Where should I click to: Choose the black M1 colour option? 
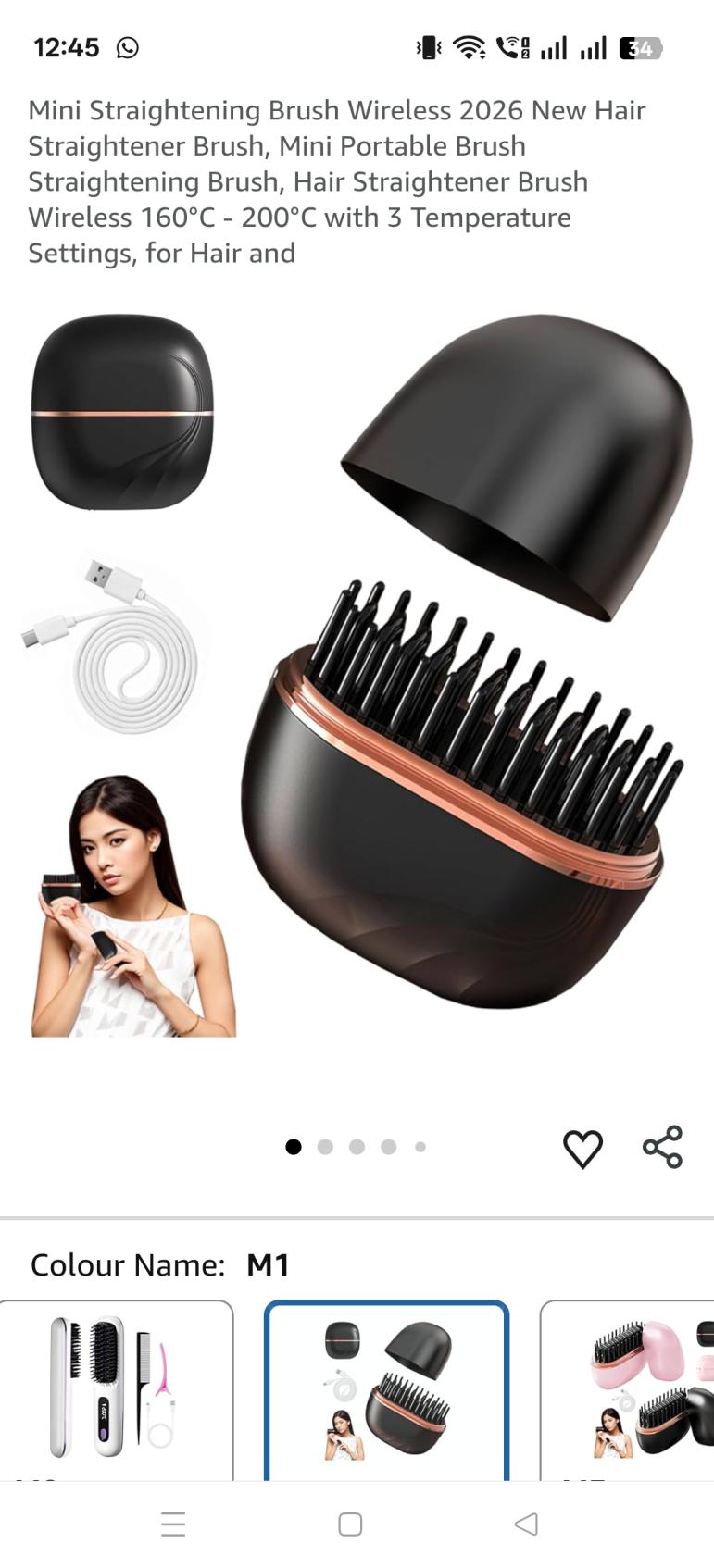386,1388
